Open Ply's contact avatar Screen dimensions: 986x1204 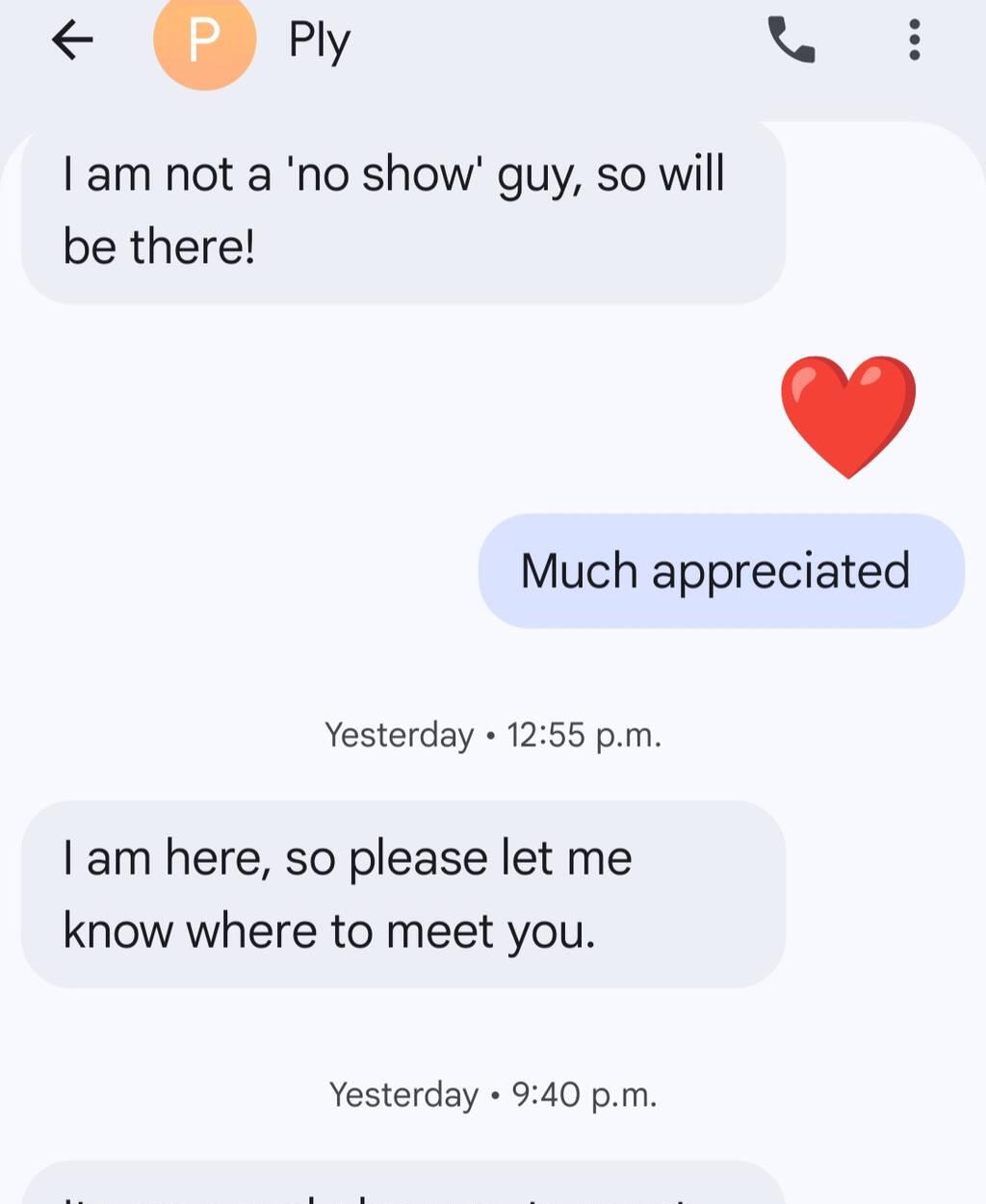click(204, 40)
